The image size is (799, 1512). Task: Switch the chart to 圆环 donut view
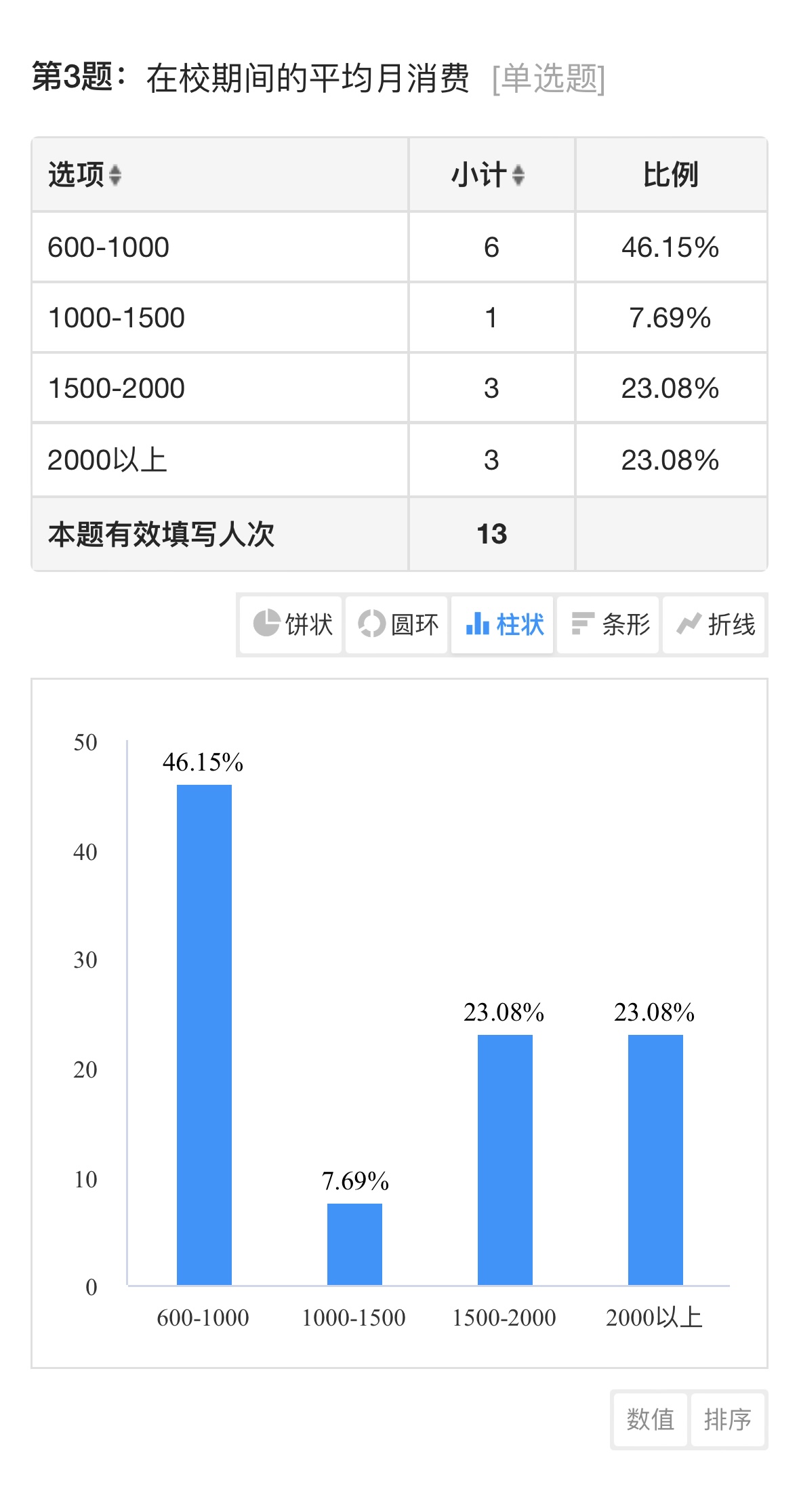click(x=396, y=624)
